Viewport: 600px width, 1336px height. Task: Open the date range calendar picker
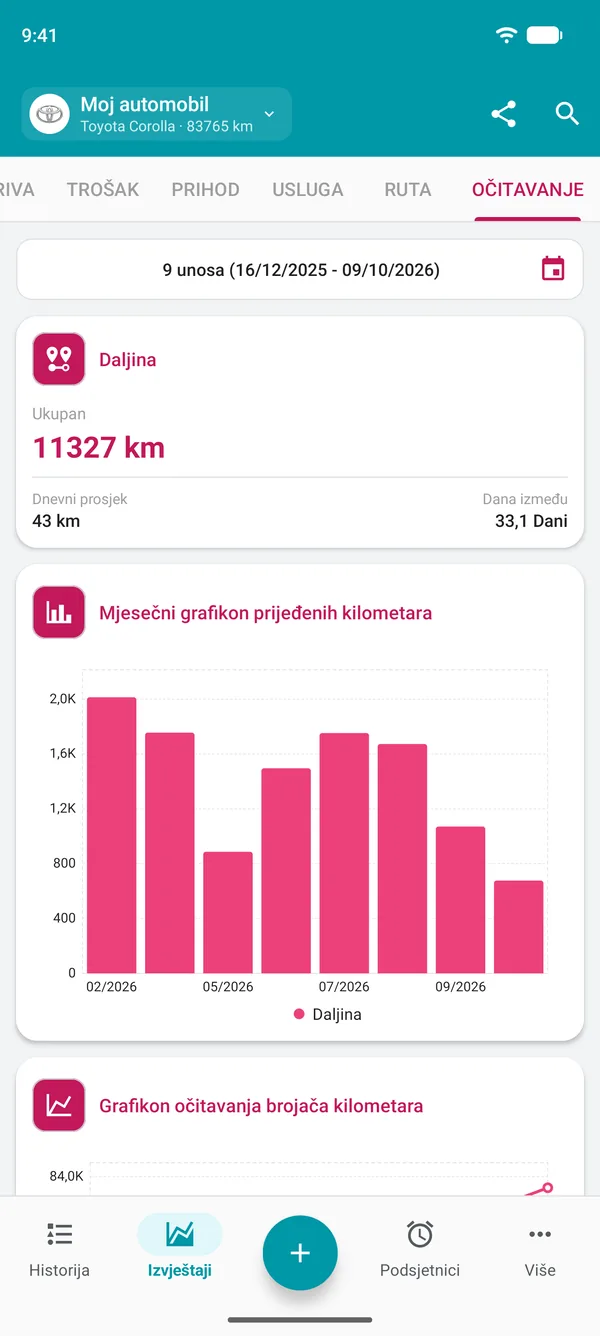pyautogui.click(x=553, y=269)
